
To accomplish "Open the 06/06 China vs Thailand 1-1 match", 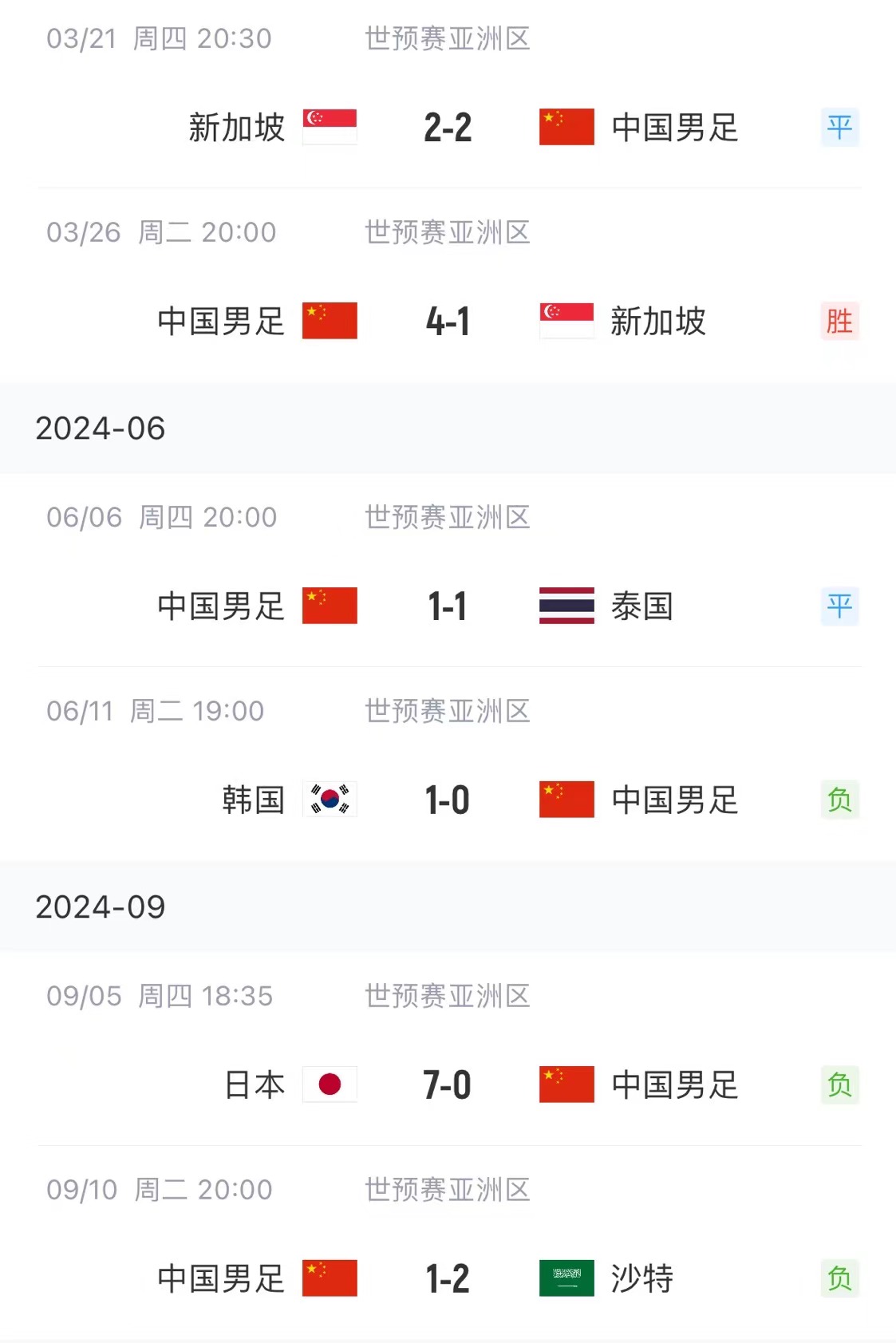I will click(448, 606).
